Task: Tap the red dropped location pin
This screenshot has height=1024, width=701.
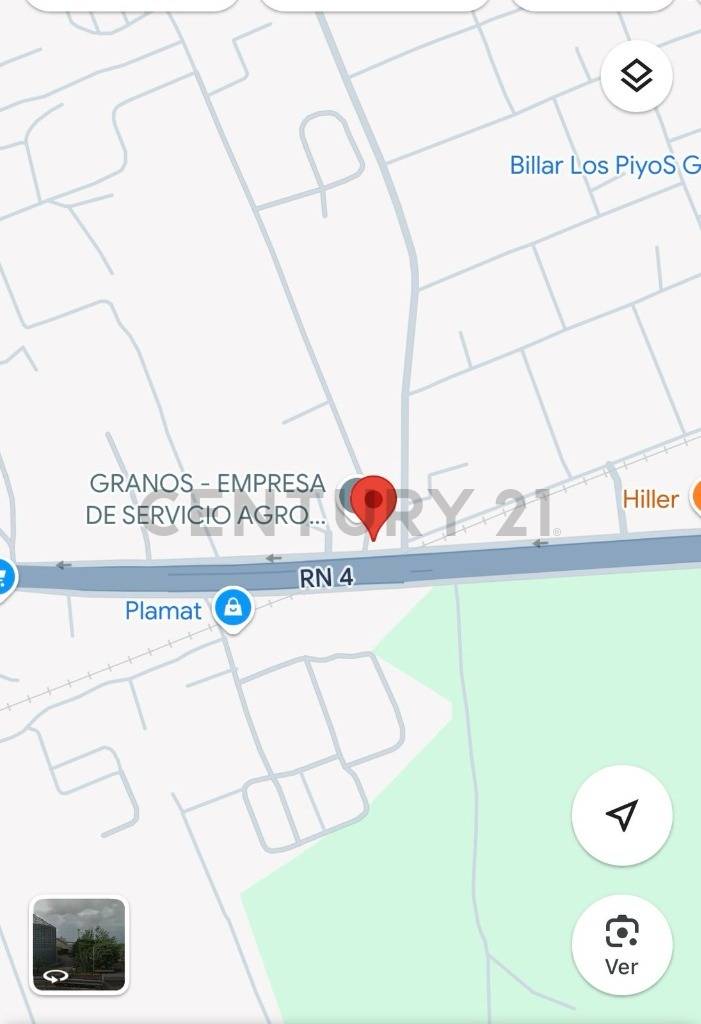Action: [375, 503]
